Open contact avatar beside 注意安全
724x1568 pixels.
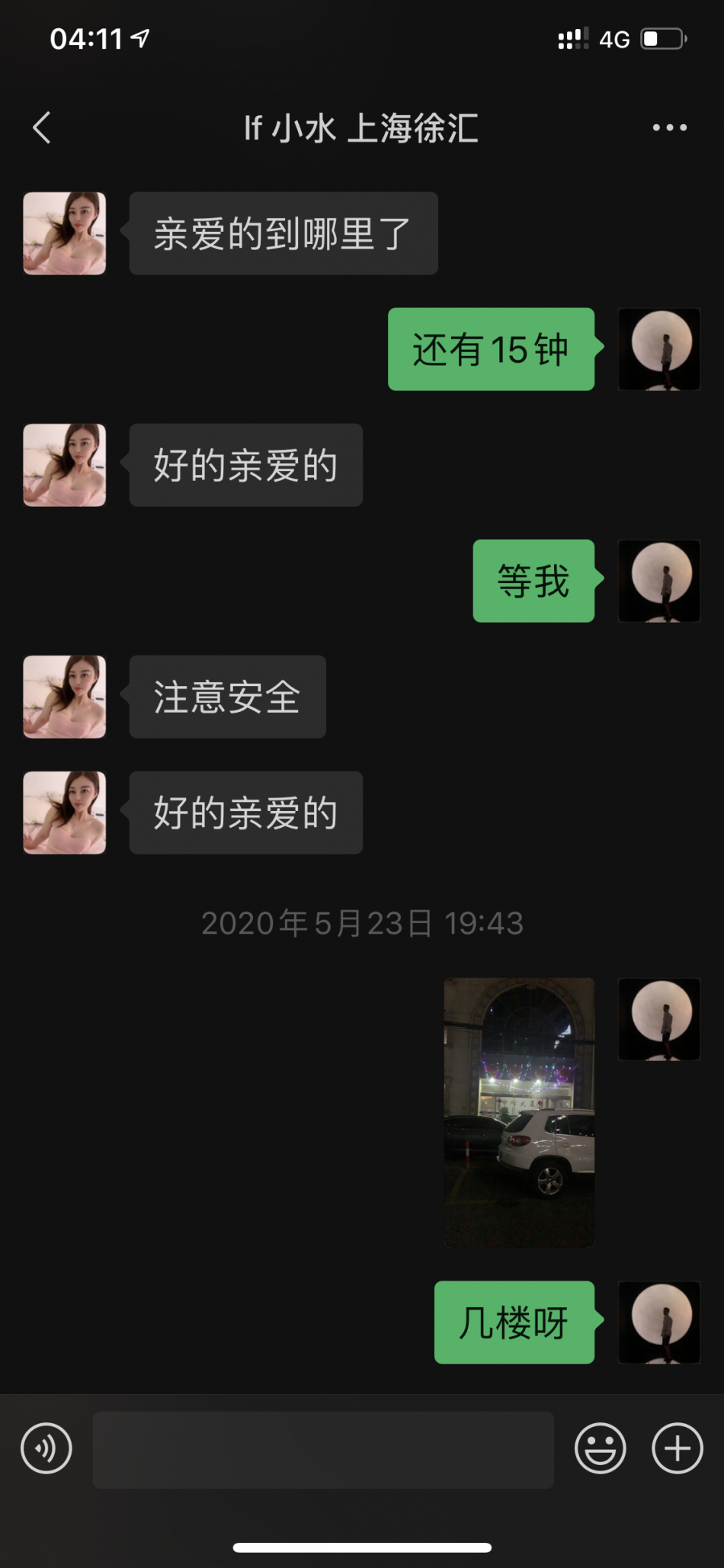pos(65,697)
